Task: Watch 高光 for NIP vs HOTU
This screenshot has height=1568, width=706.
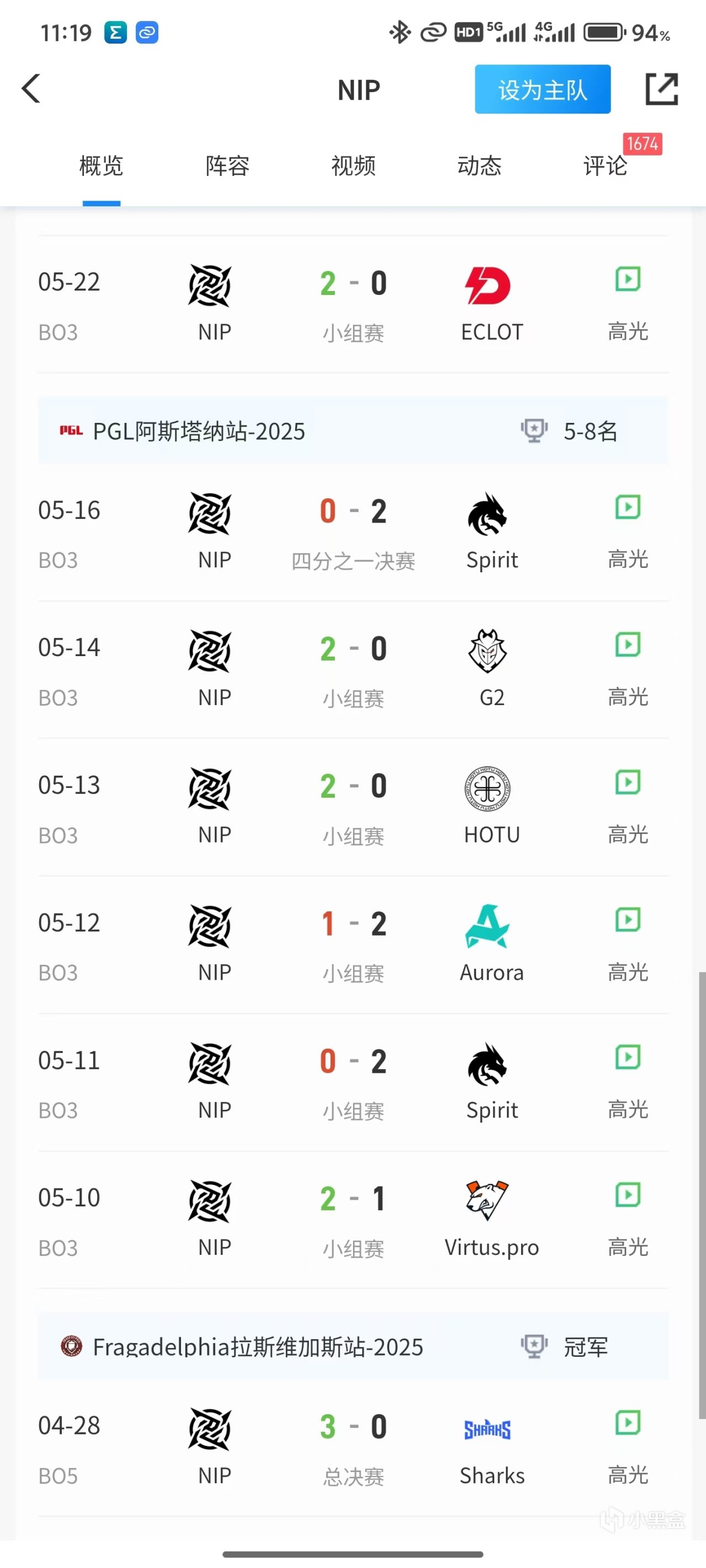Action: (628, 807)
